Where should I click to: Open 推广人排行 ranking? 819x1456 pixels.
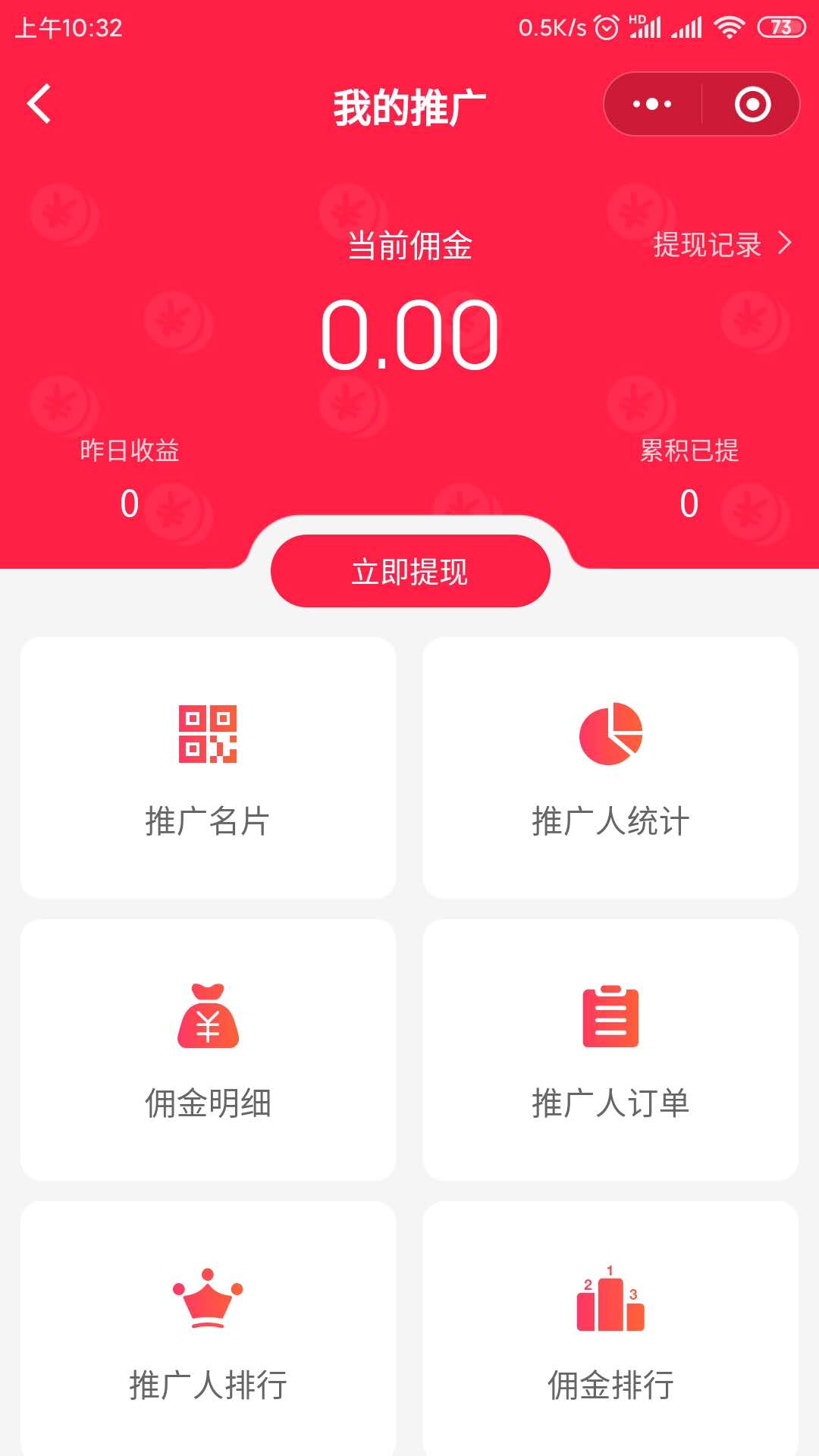click(x=208, y=1331)
